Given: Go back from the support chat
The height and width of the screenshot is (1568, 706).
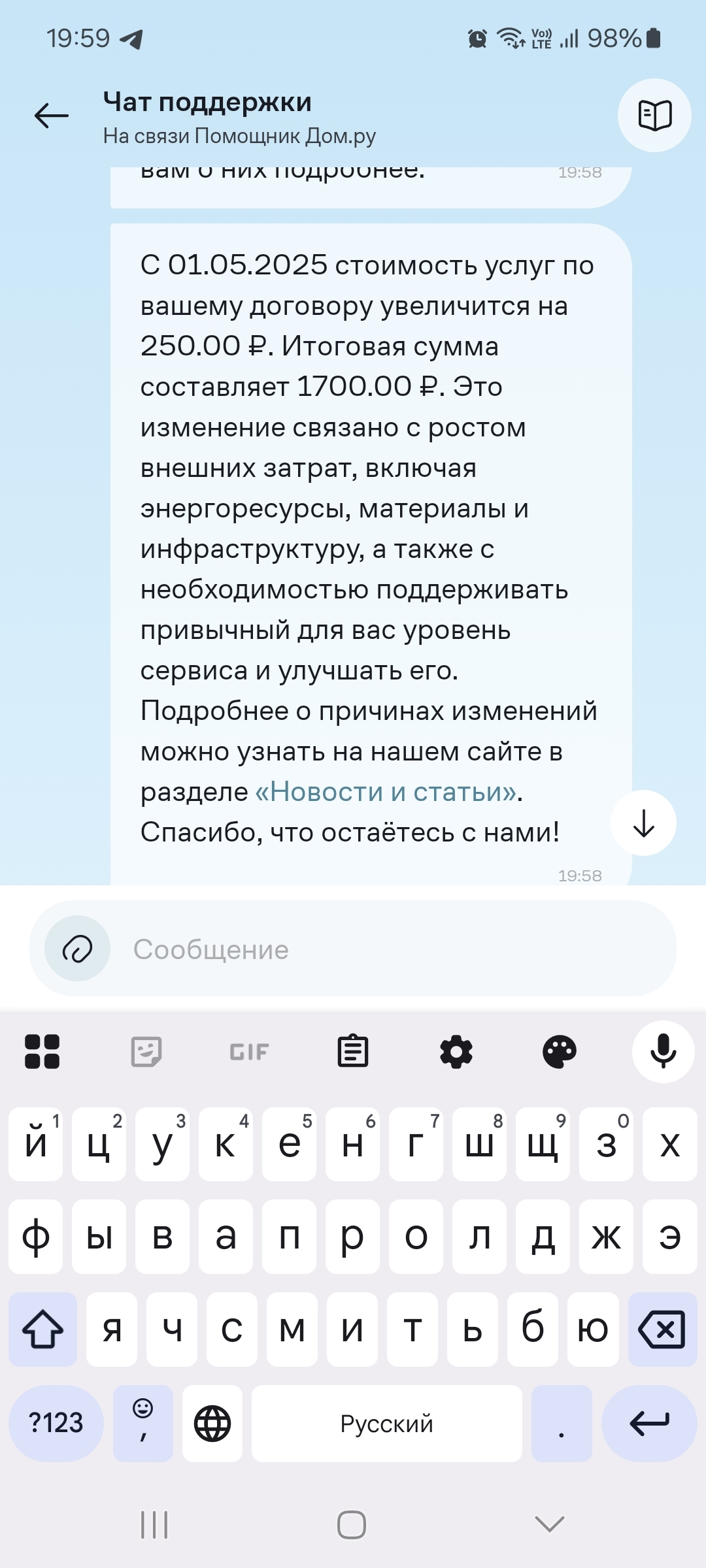Looking at the screenshot, I should (52, 116).
